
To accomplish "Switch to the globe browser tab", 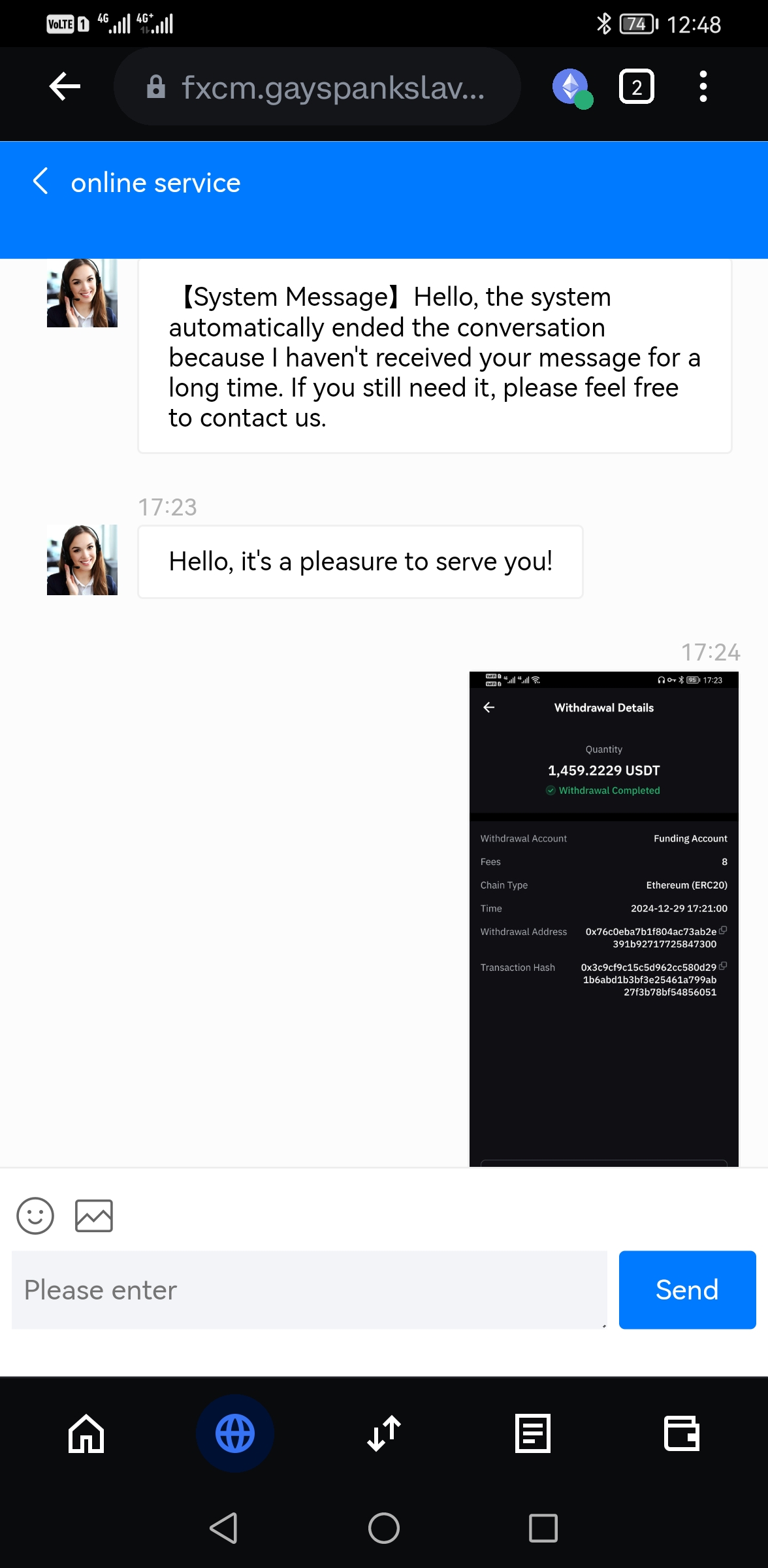I will [235, 1433].
